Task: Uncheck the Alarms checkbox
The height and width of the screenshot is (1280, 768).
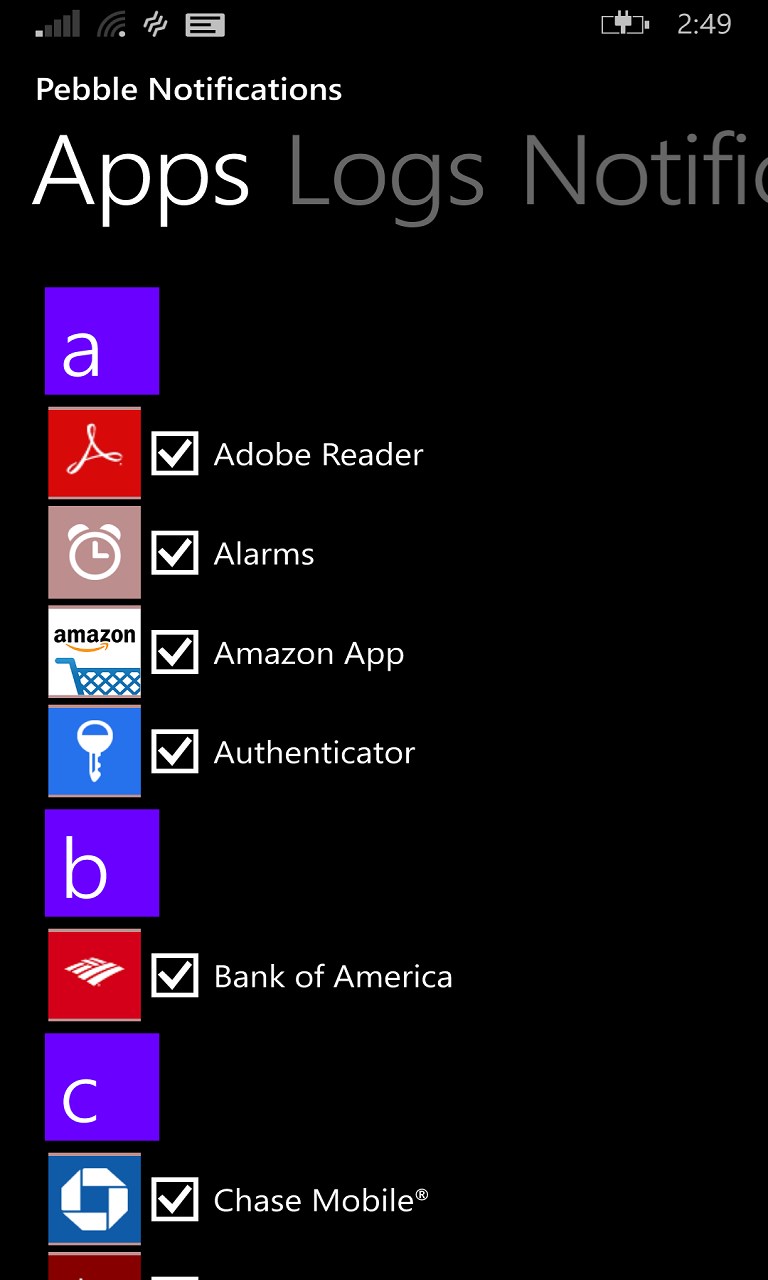Action: tap(175, 554)
